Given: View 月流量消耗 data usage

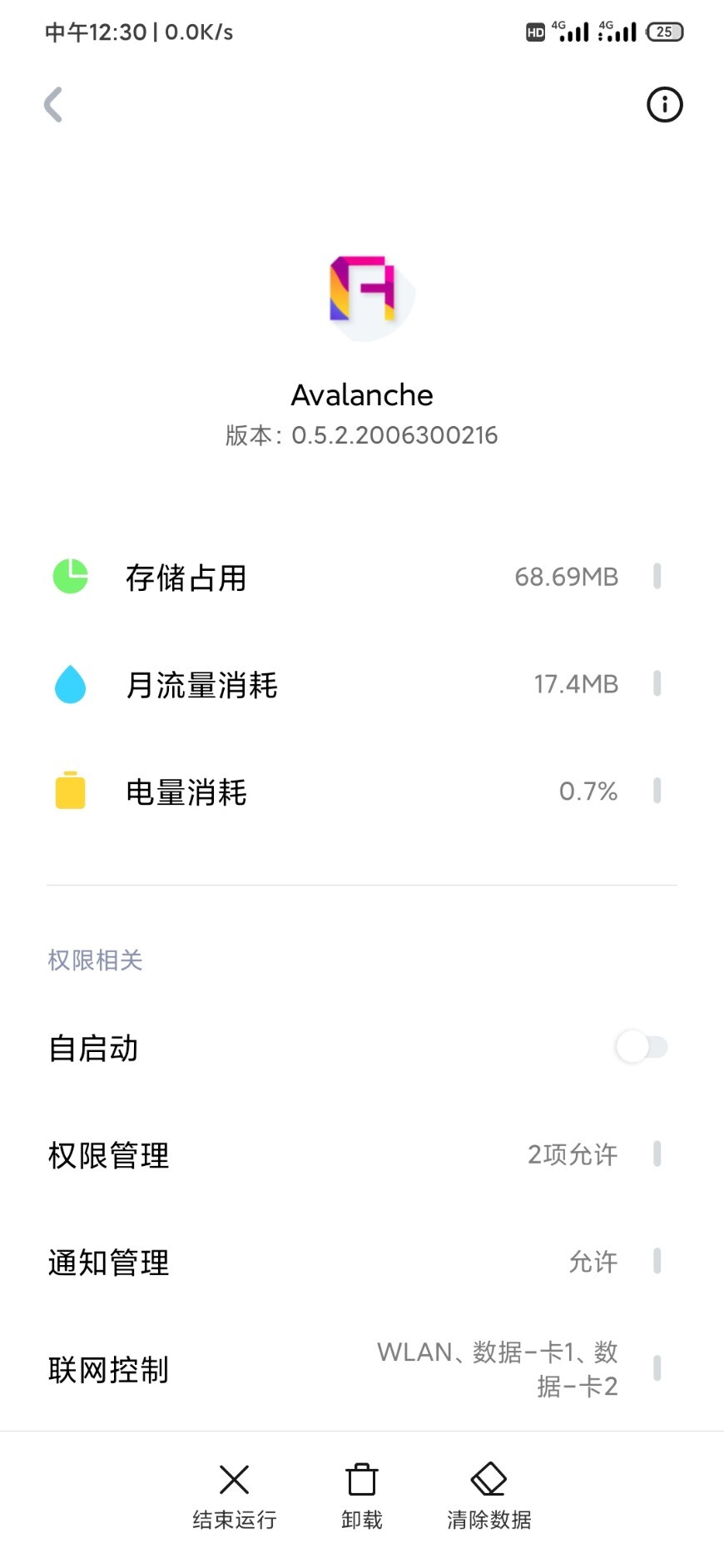Looking at the screenshot, I should coord(362,684).
